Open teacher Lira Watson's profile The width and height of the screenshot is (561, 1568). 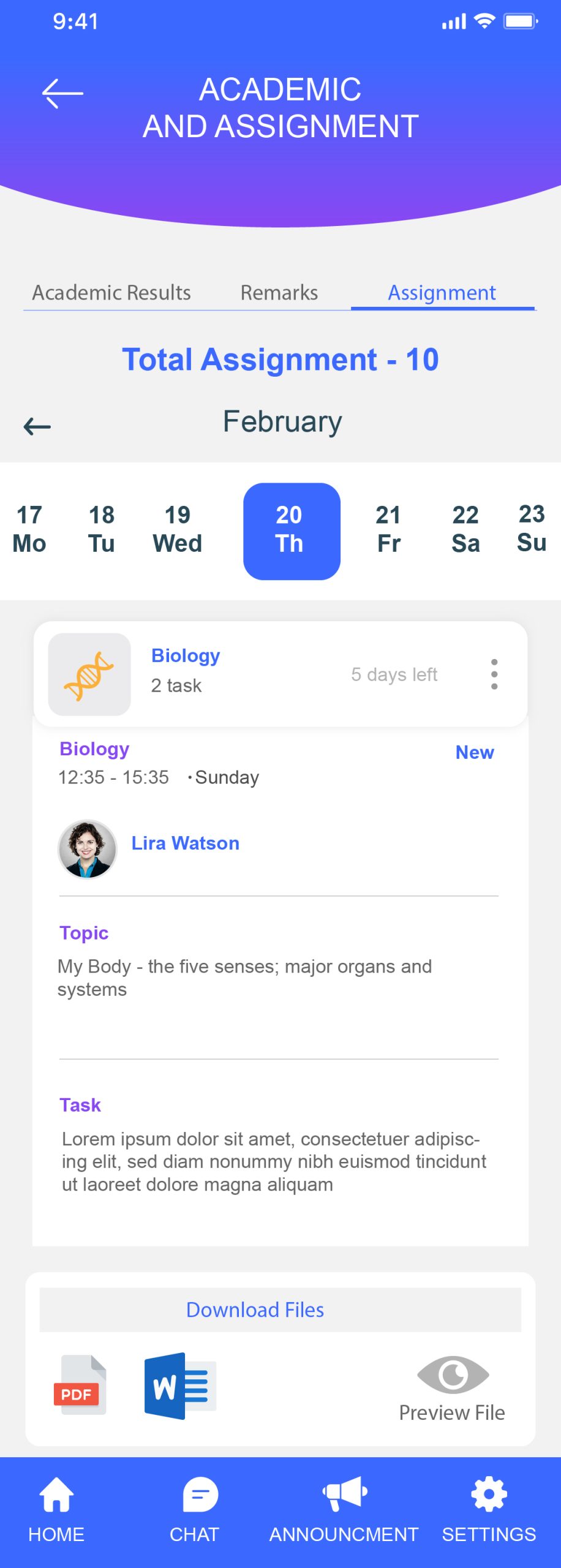(185, 843)
